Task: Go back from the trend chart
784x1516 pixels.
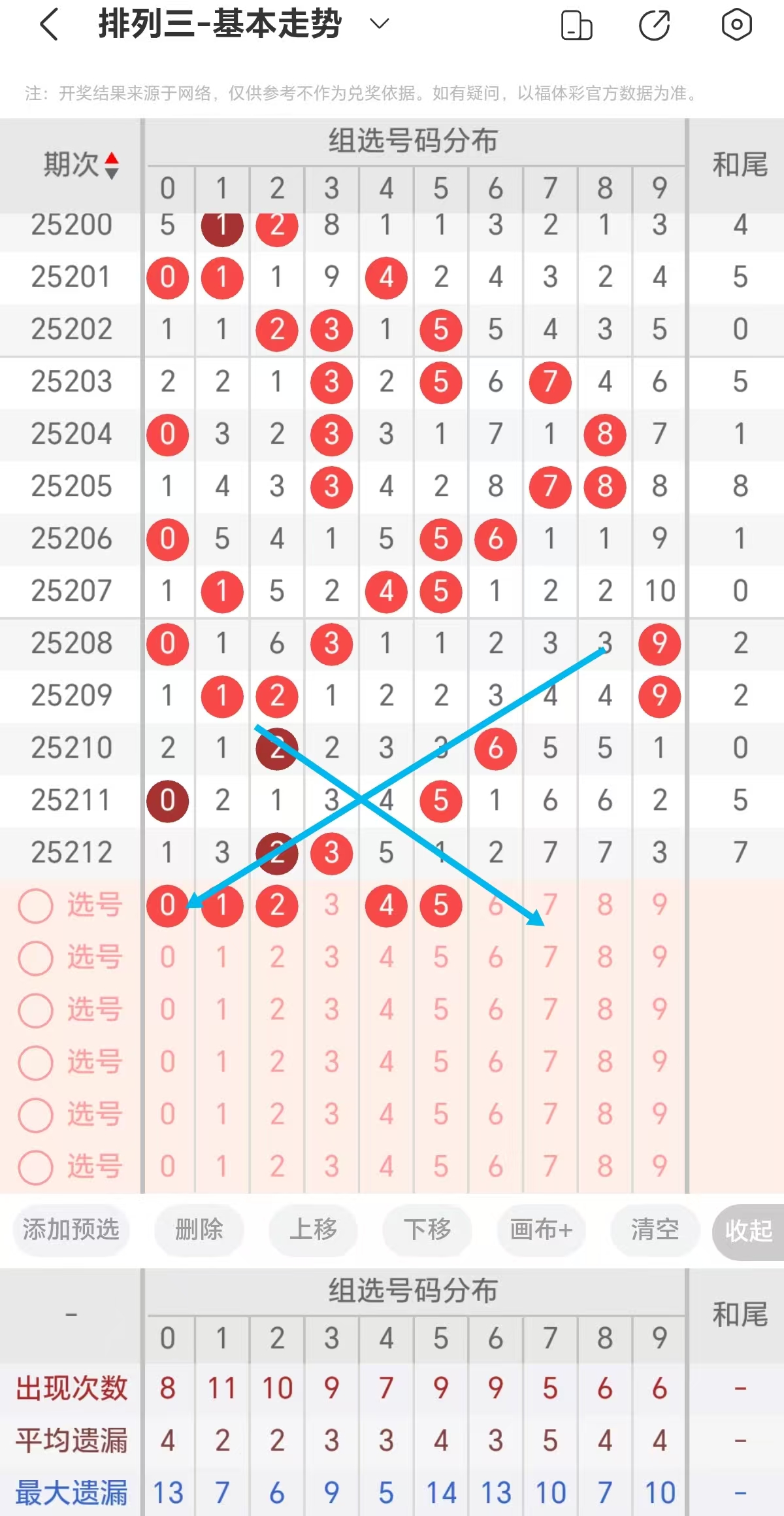Action: click(50, 25)
